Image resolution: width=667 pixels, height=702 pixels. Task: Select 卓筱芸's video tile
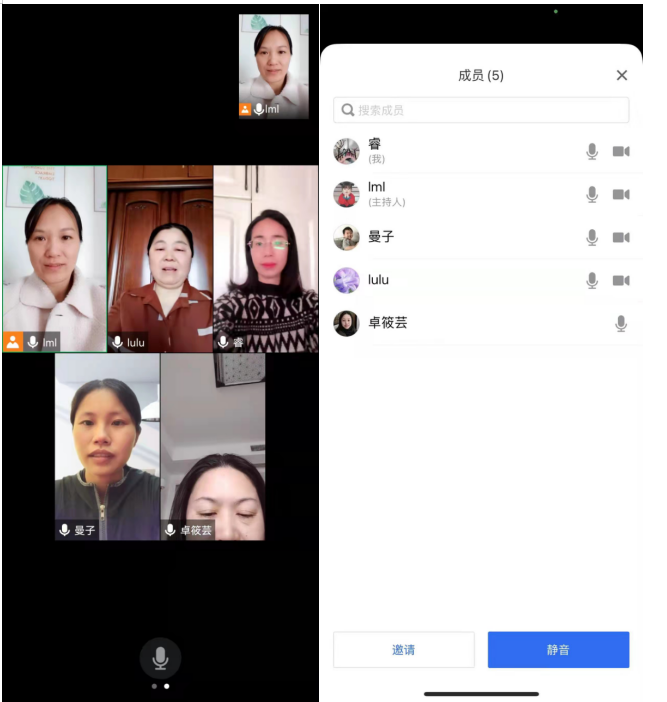tap(213, 446)
